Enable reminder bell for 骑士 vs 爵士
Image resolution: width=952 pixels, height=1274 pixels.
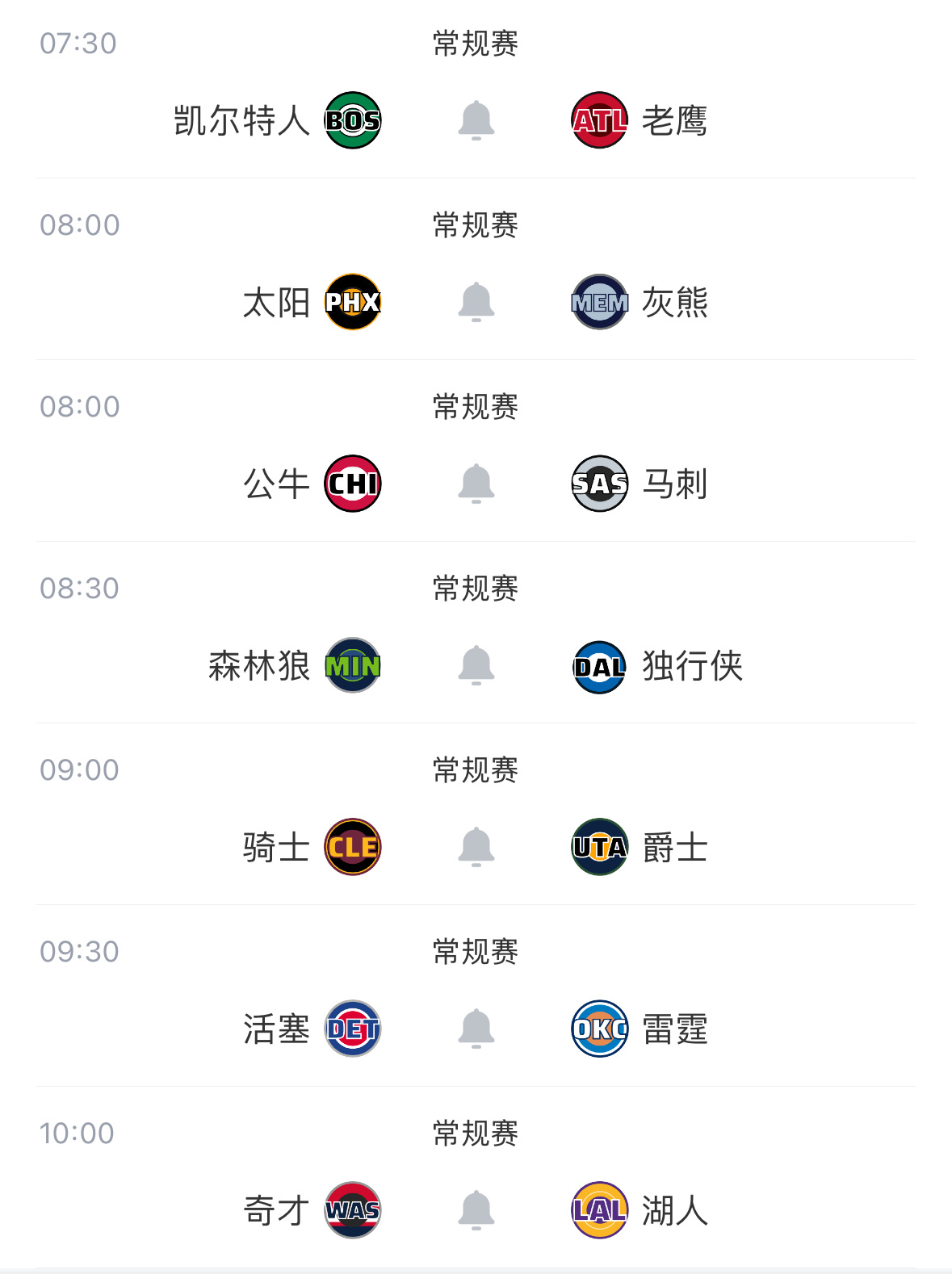476,848
